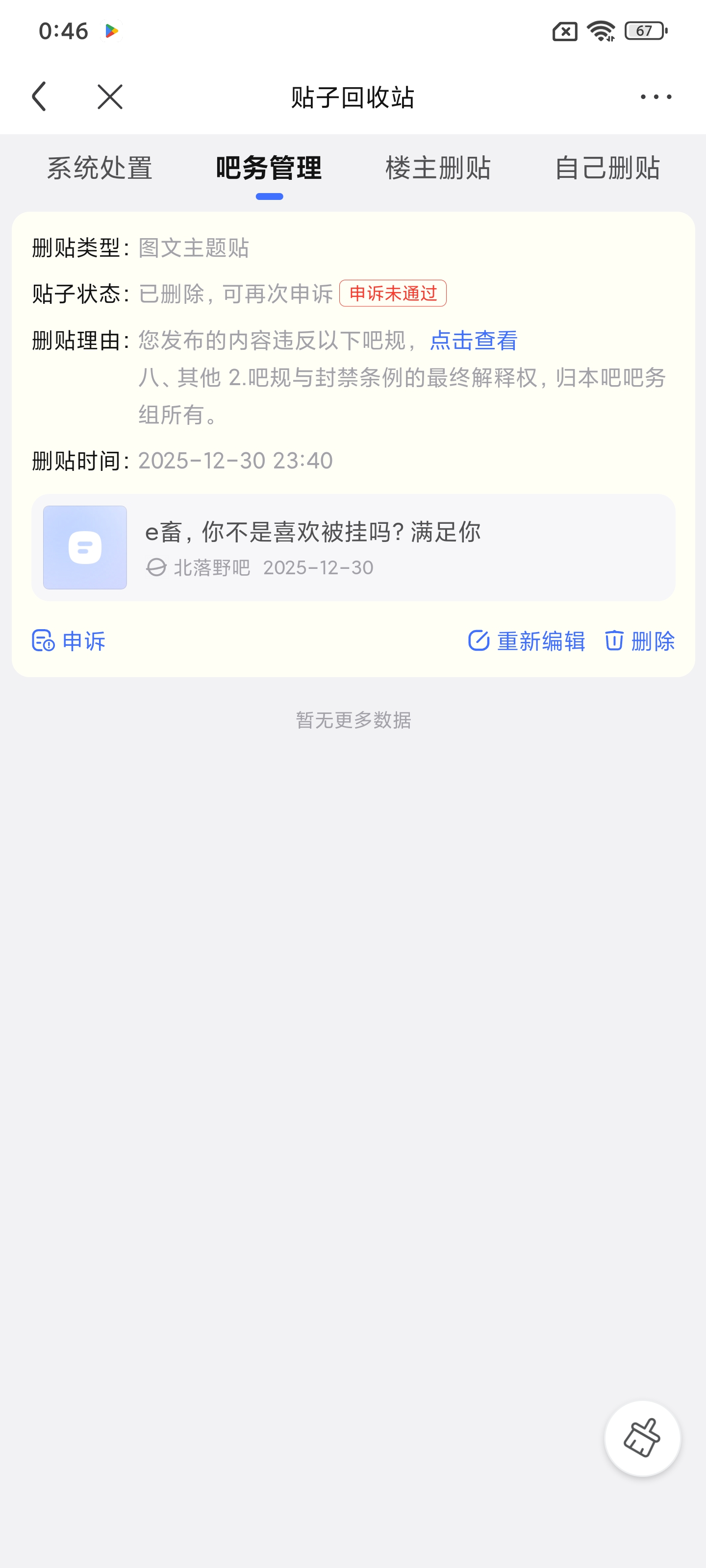The width and height of the screenshot is (706, 1568).
Task: Go back using the top-left arrow
Action: click(39, 97)
